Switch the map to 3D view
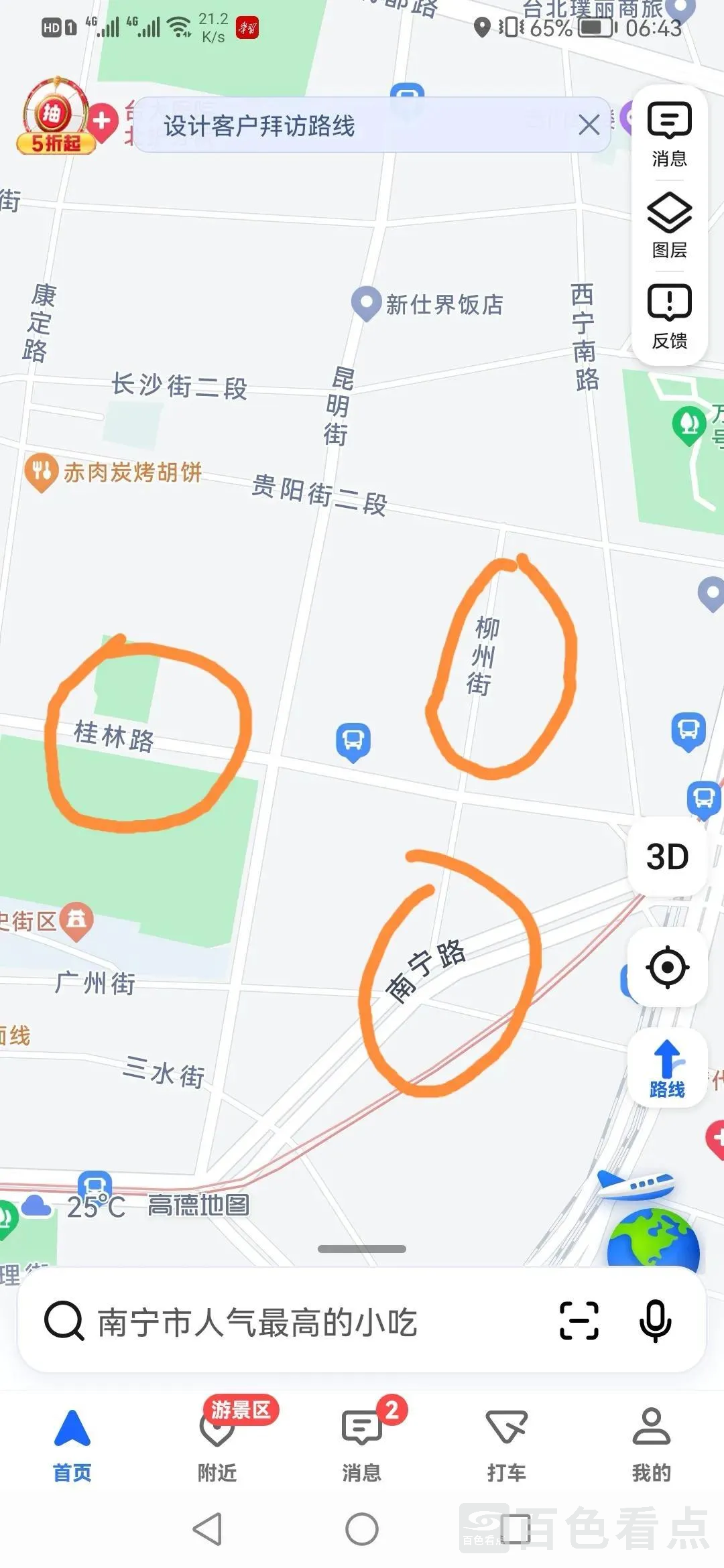The height and width of the screenshot is (1568, 724). (x=667, y=856)
